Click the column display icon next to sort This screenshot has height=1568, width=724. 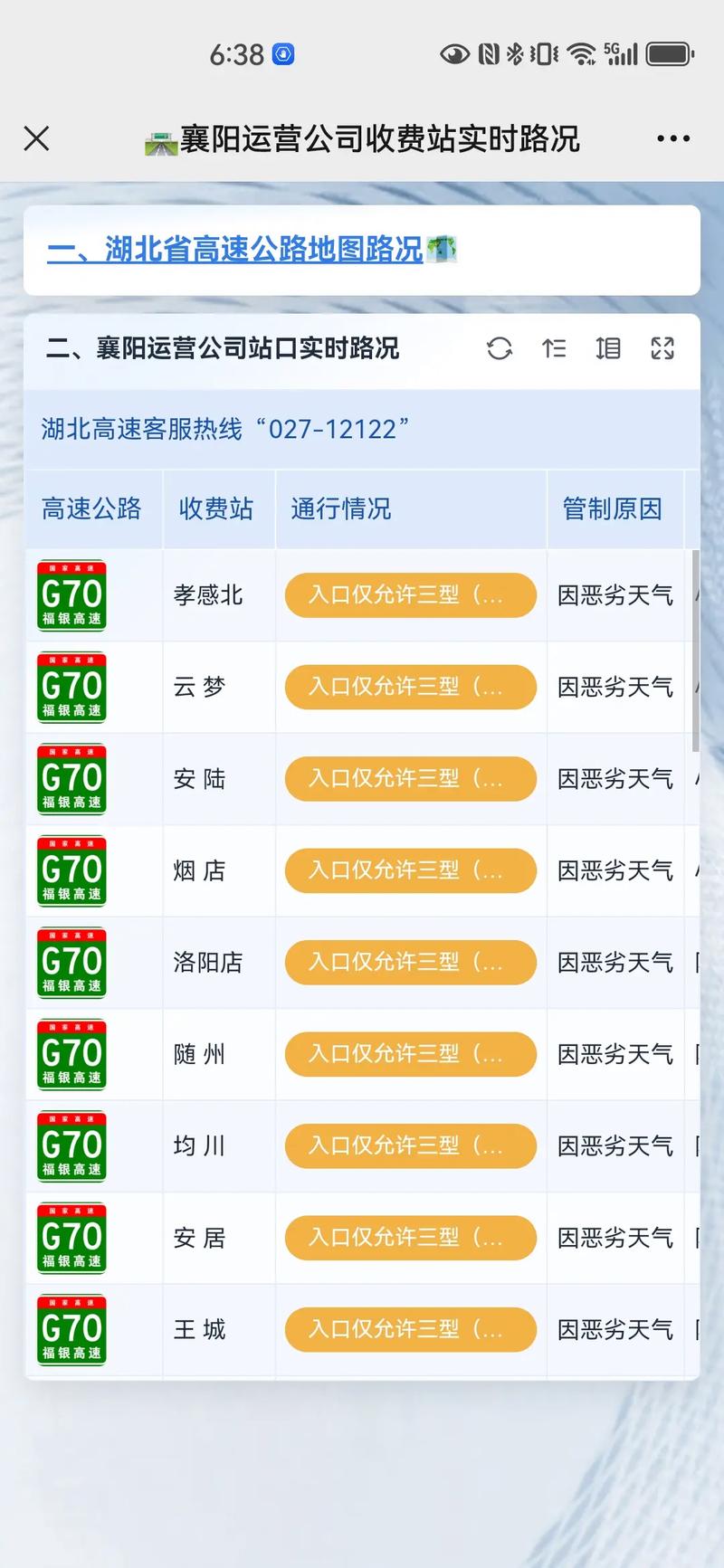pos(608,347)
